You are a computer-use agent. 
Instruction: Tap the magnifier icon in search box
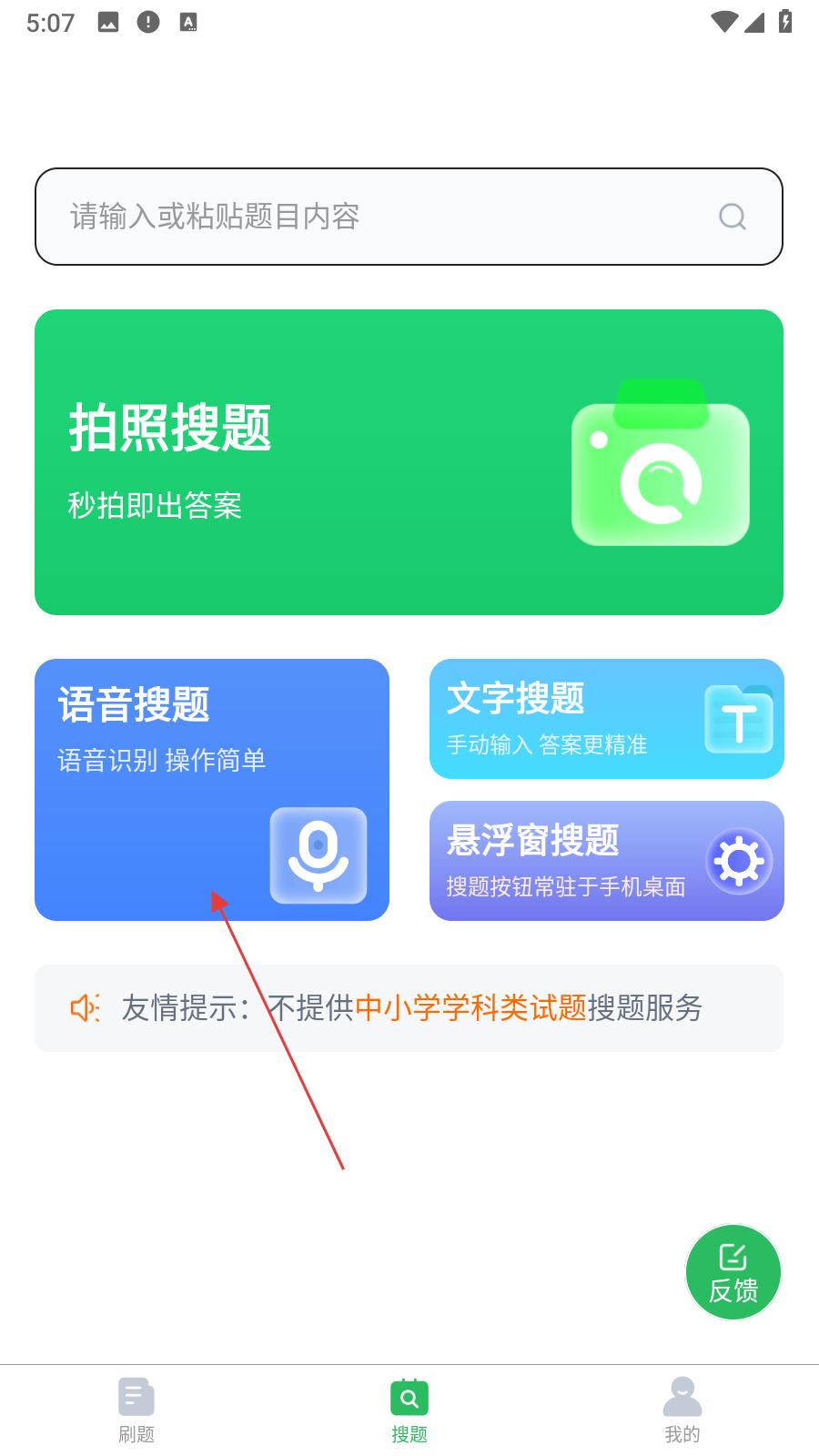coord(733,217)
